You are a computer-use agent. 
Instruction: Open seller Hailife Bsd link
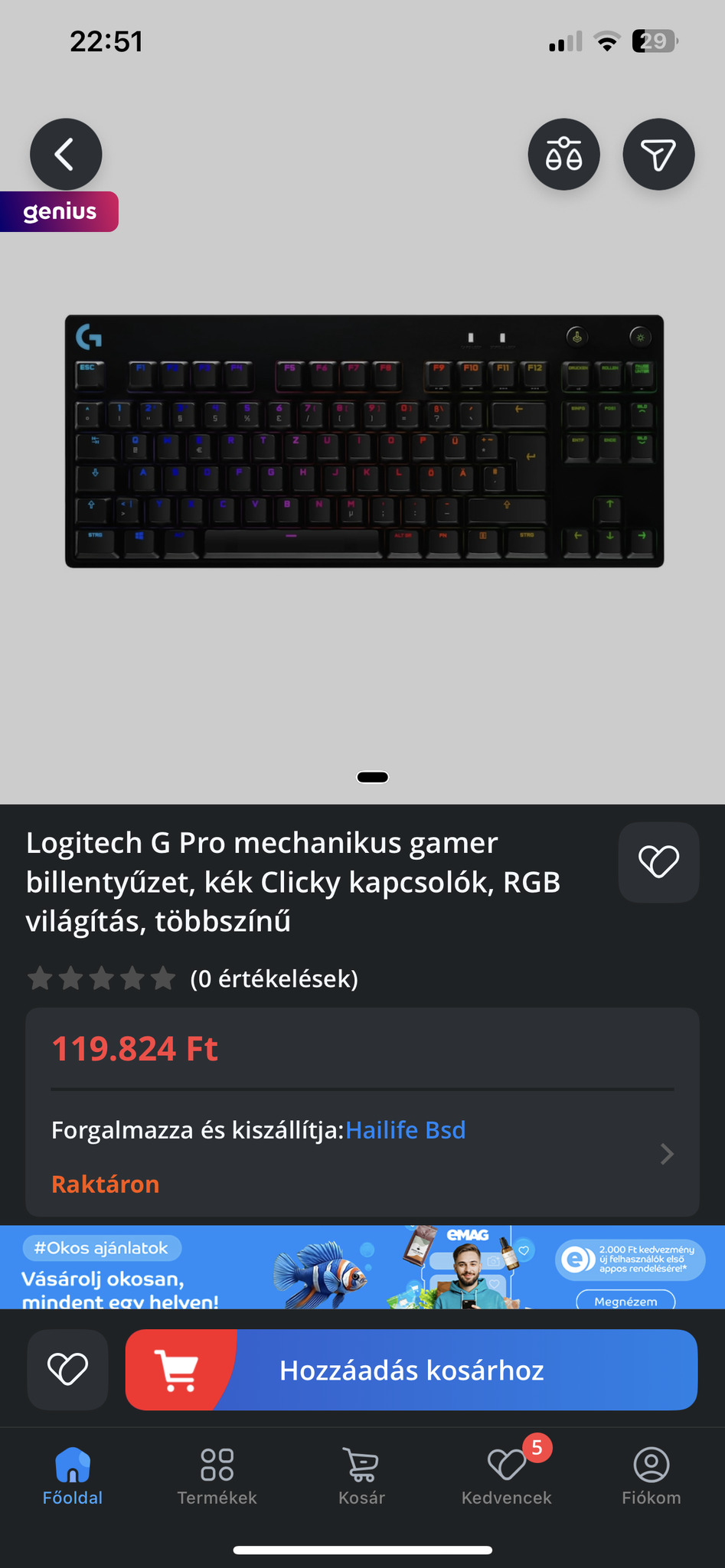pos(406,1130)
